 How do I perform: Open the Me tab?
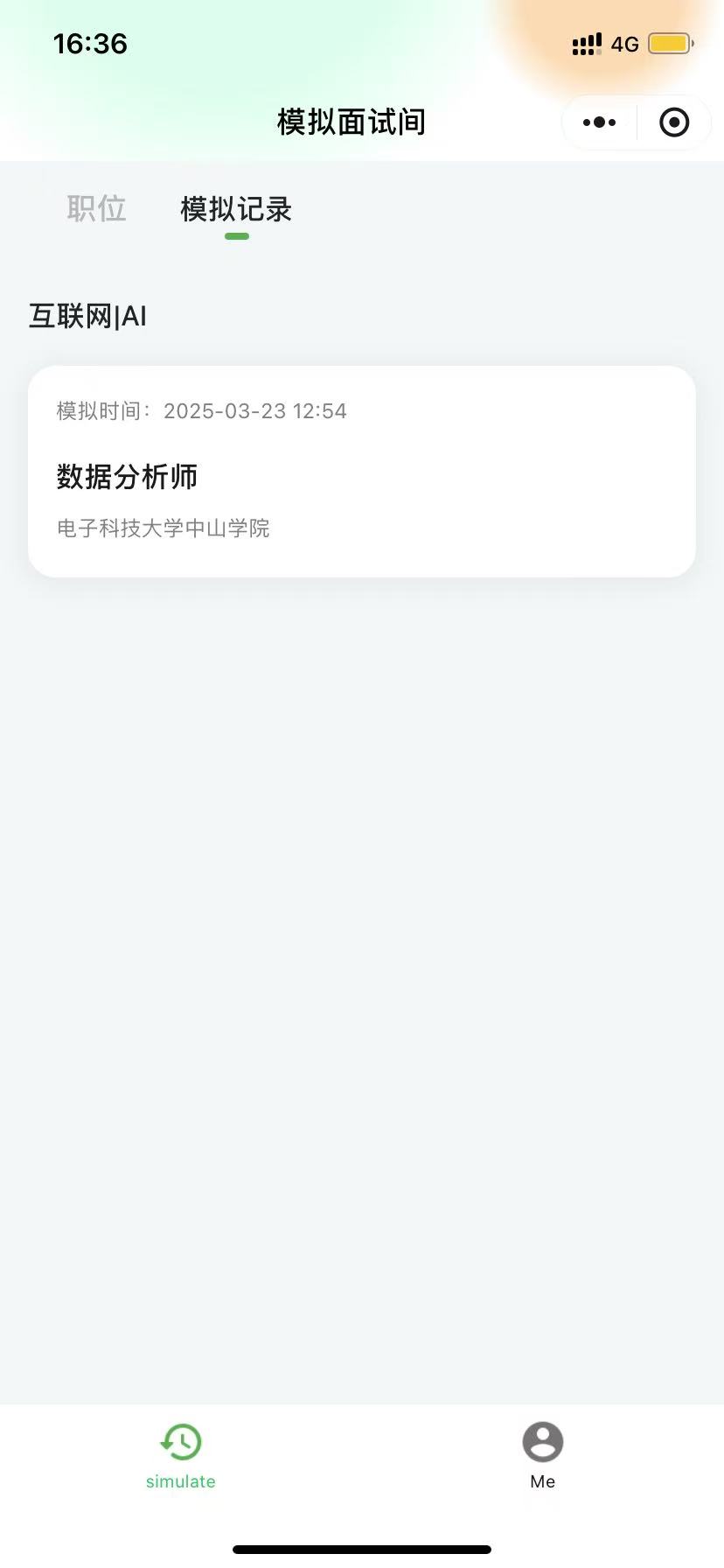pyautogui.click(x=543, y=1457)
